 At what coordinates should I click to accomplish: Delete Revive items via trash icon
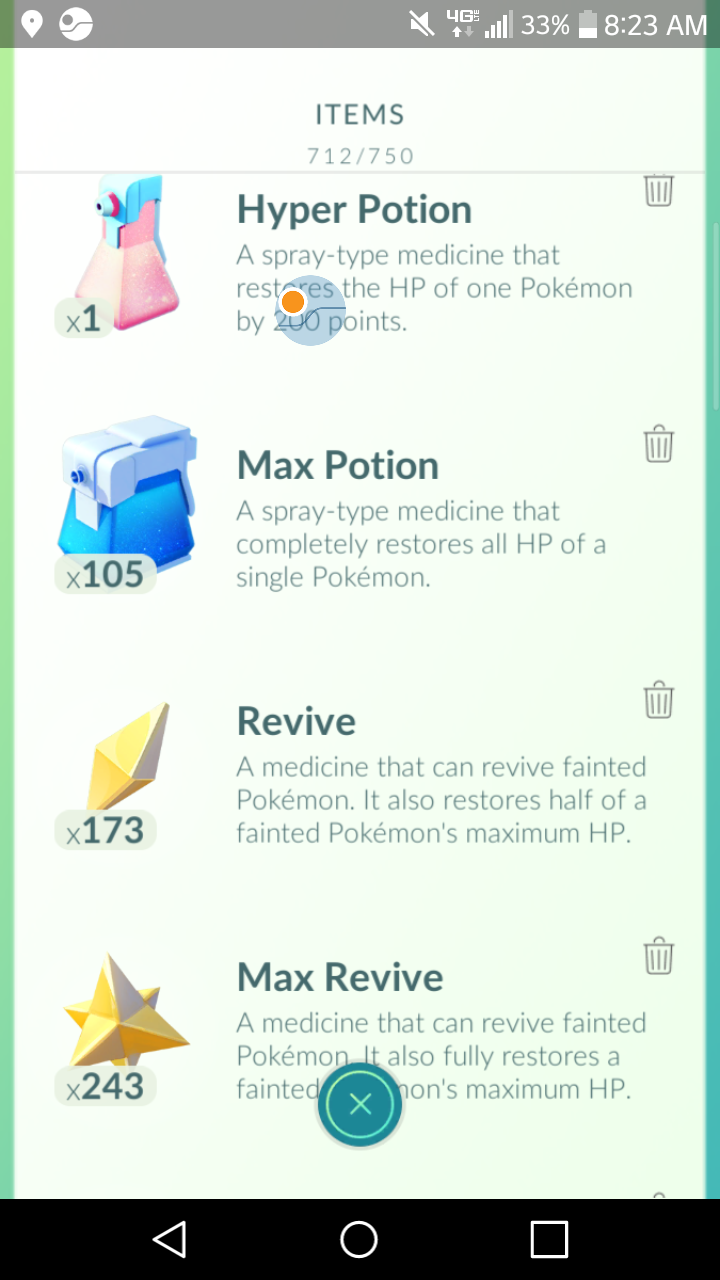pyautogui.click(x=658, y=699)
